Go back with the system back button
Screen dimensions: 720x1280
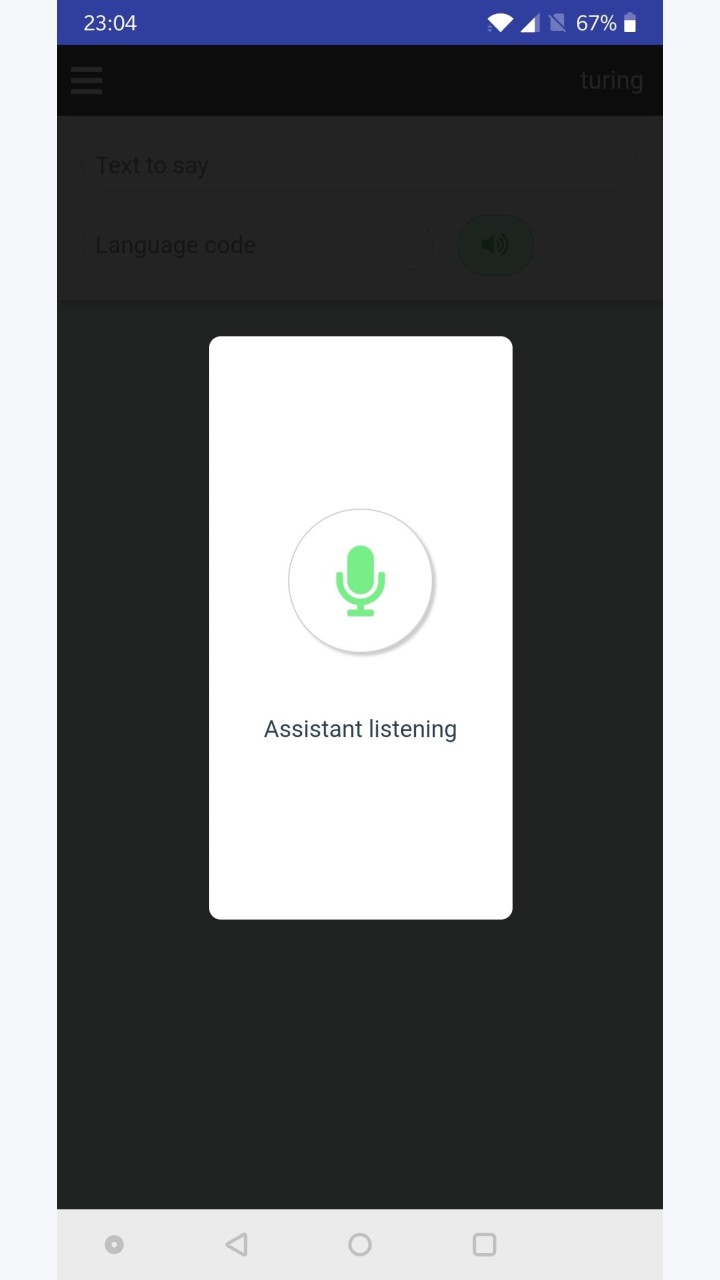tap(236, 1244)
